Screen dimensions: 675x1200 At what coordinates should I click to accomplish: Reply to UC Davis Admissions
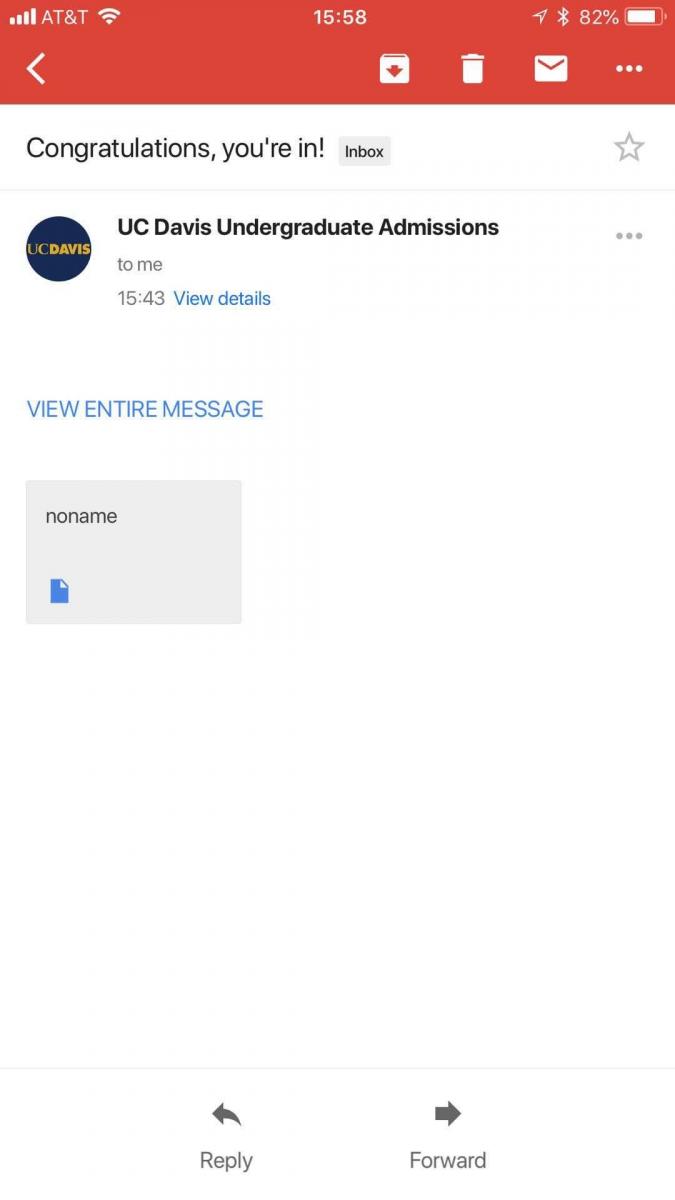(x=226, y=1135)
